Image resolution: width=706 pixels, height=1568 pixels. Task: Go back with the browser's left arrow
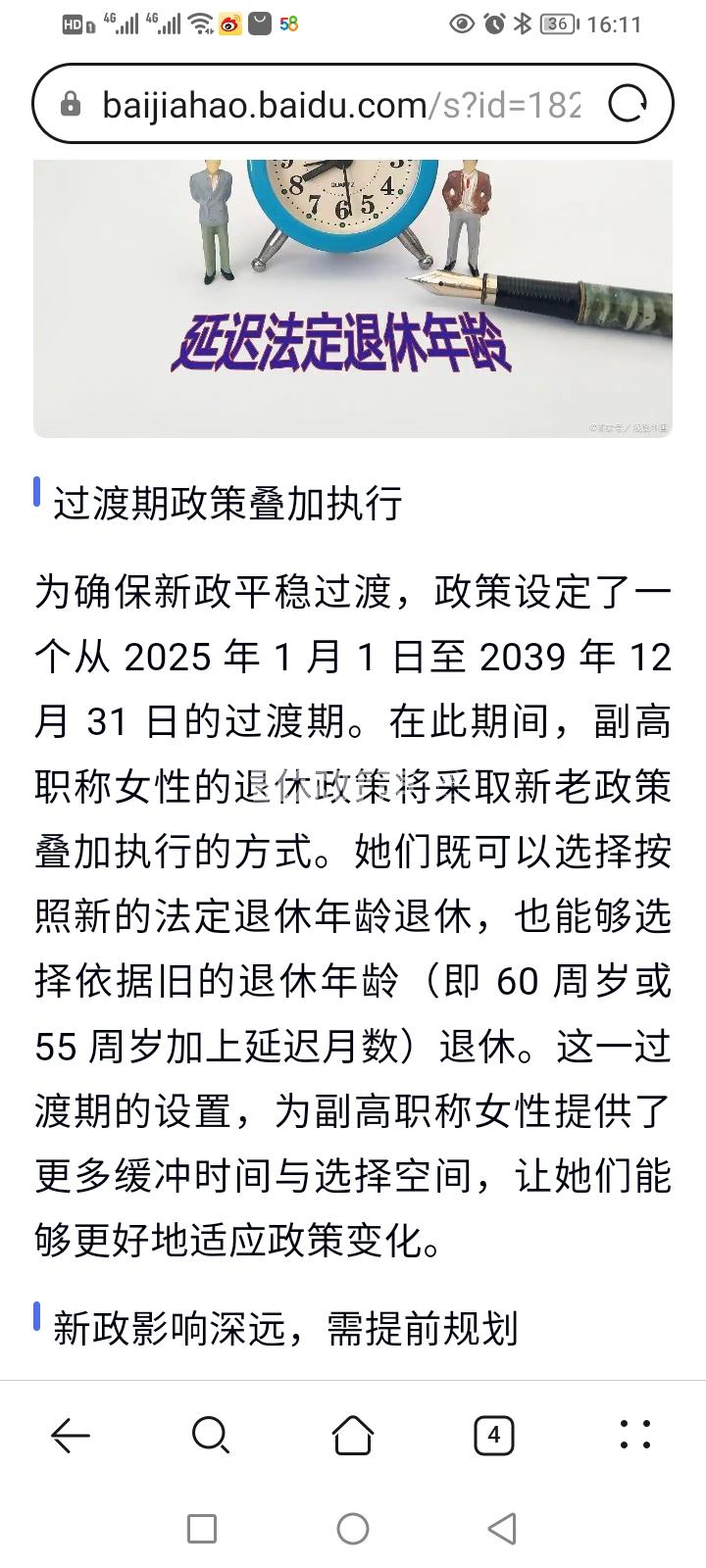[x=70, y=1436]
